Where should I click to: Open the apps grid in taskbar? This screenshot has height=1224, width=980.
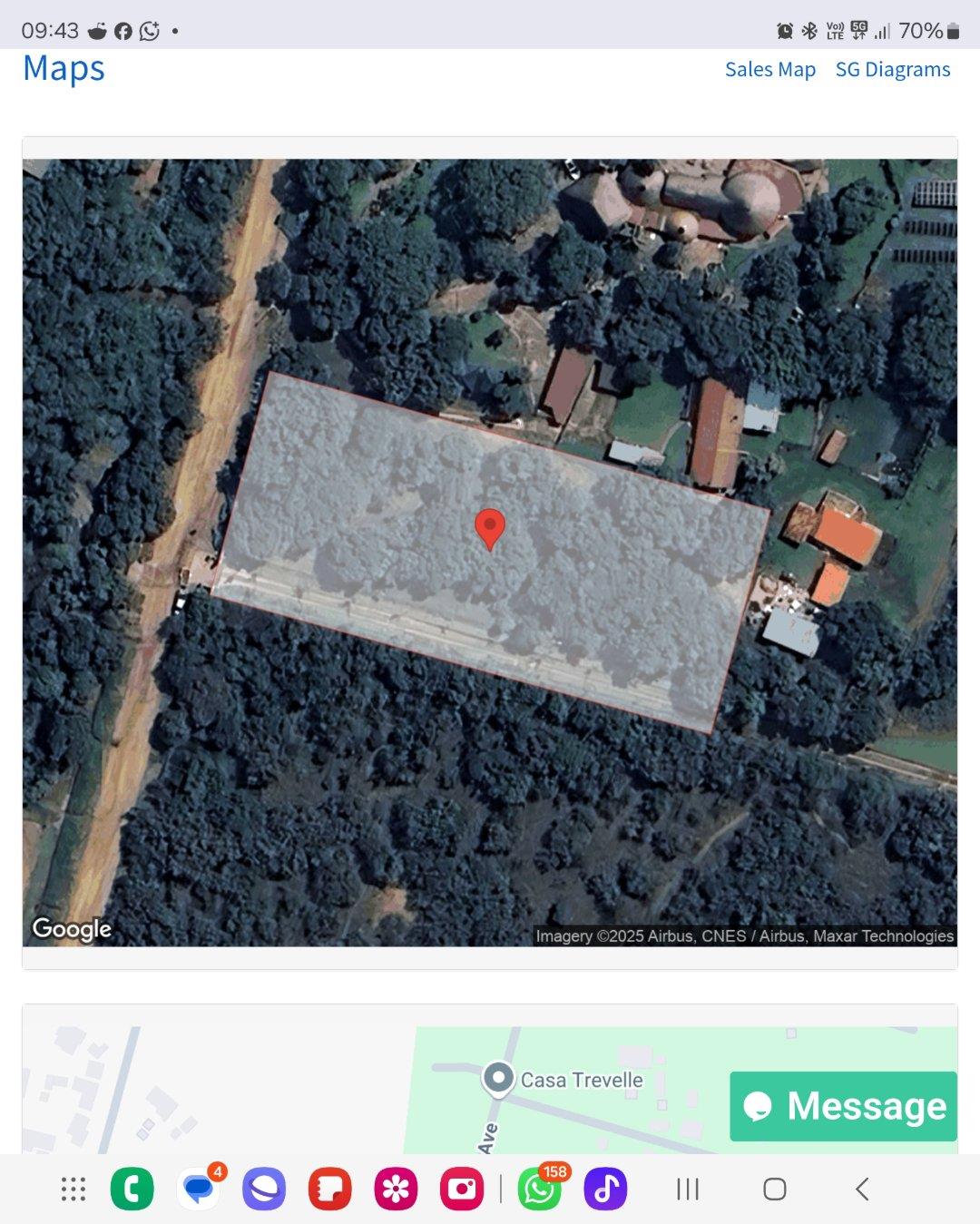click(x=73, y=1189)
